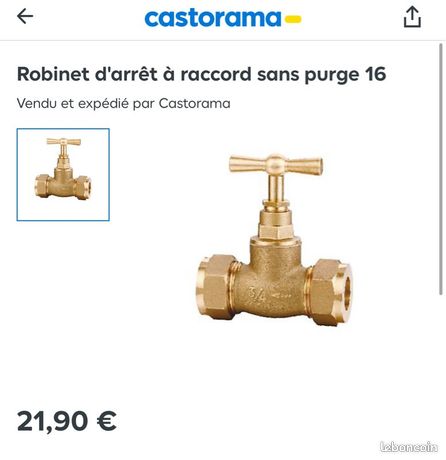446x460 pixels.
Task: Share this product via the share icon
Action: pyautogui.click(x=412, y=17)
